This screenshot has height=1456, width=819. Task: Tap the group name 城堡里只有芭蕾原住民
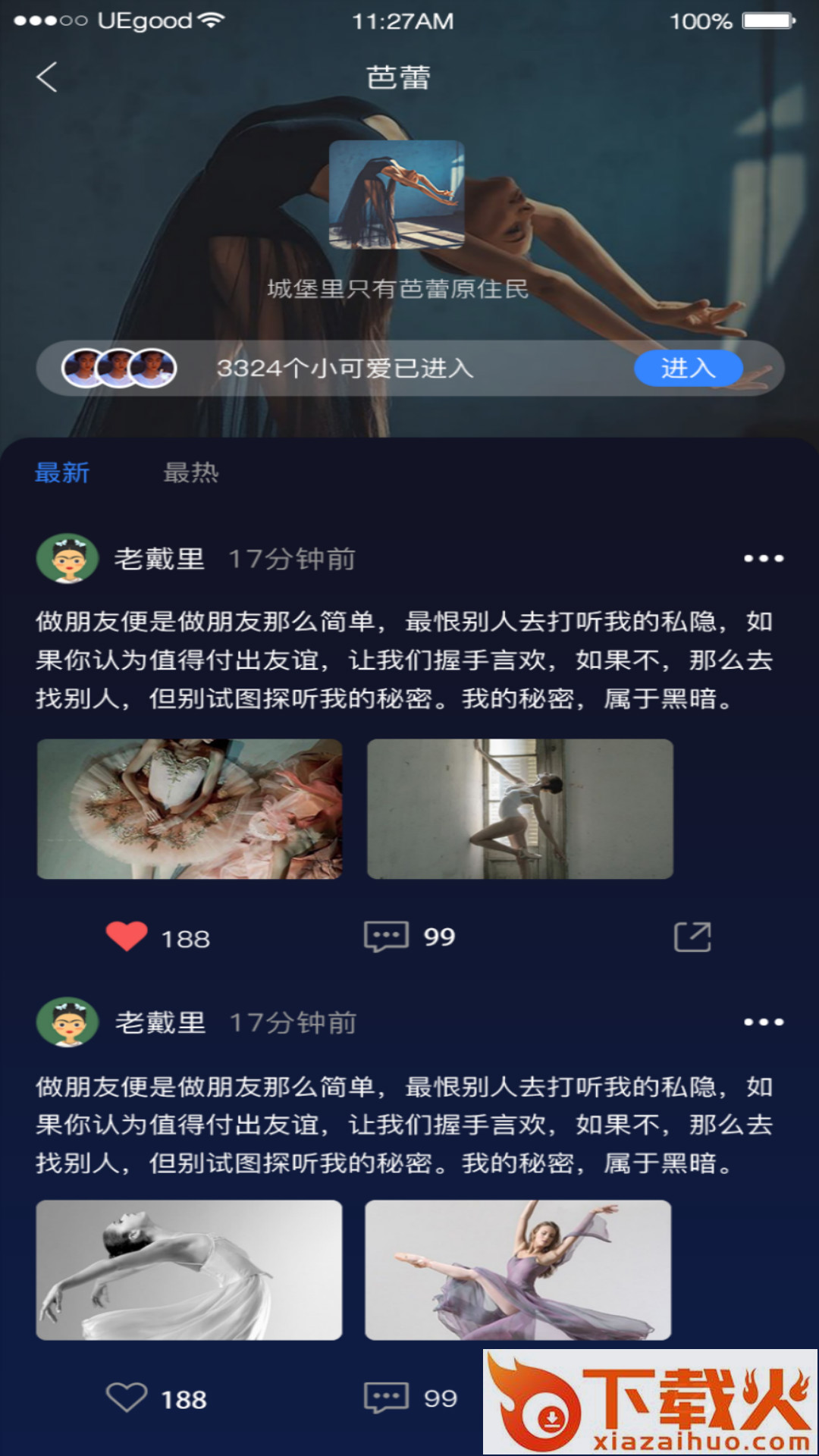pyautogui.click(x=409, y=288)
